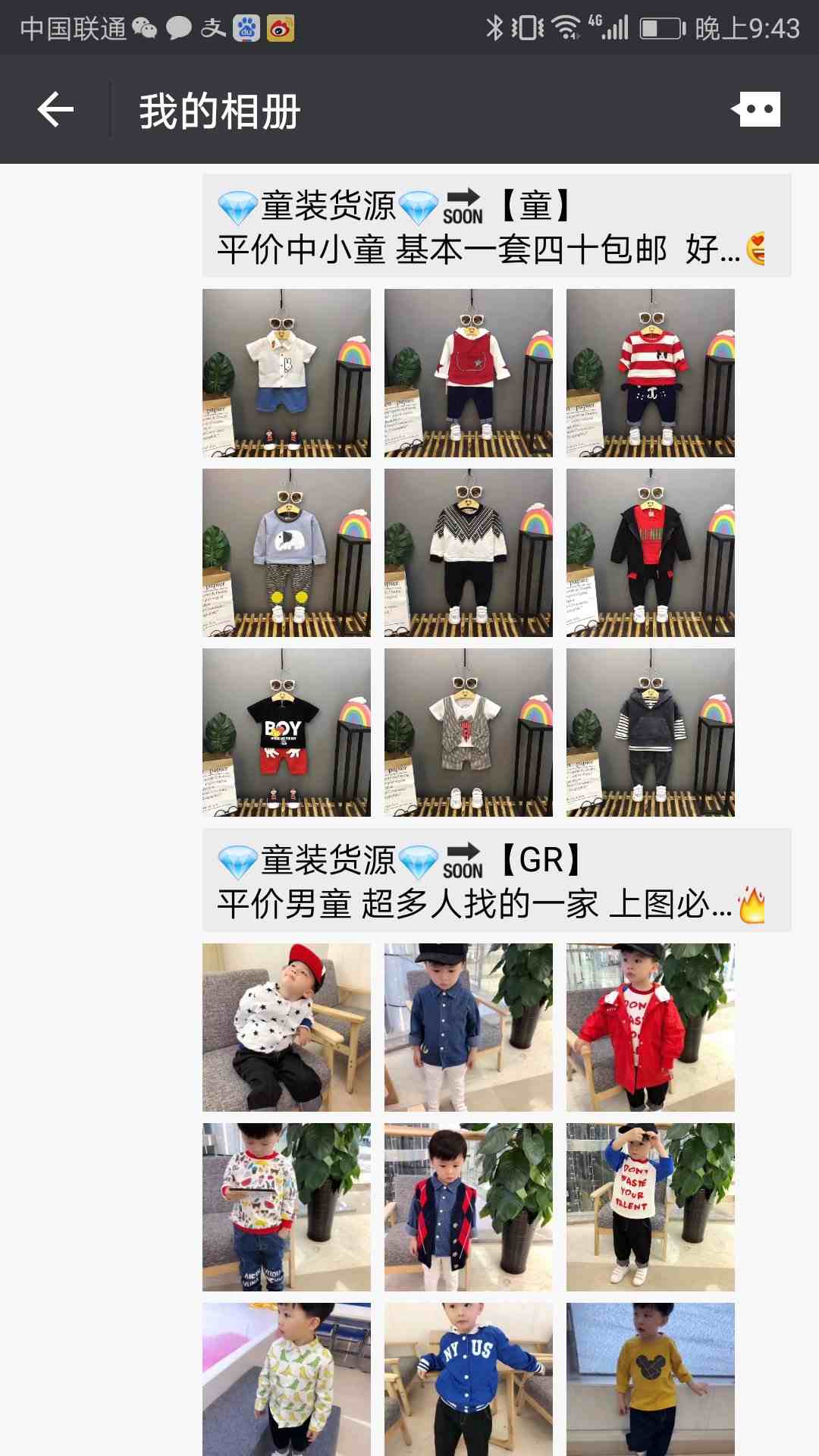Go back from 我的相册
This screenshot has width=819, height=1456.
(56, 110)
